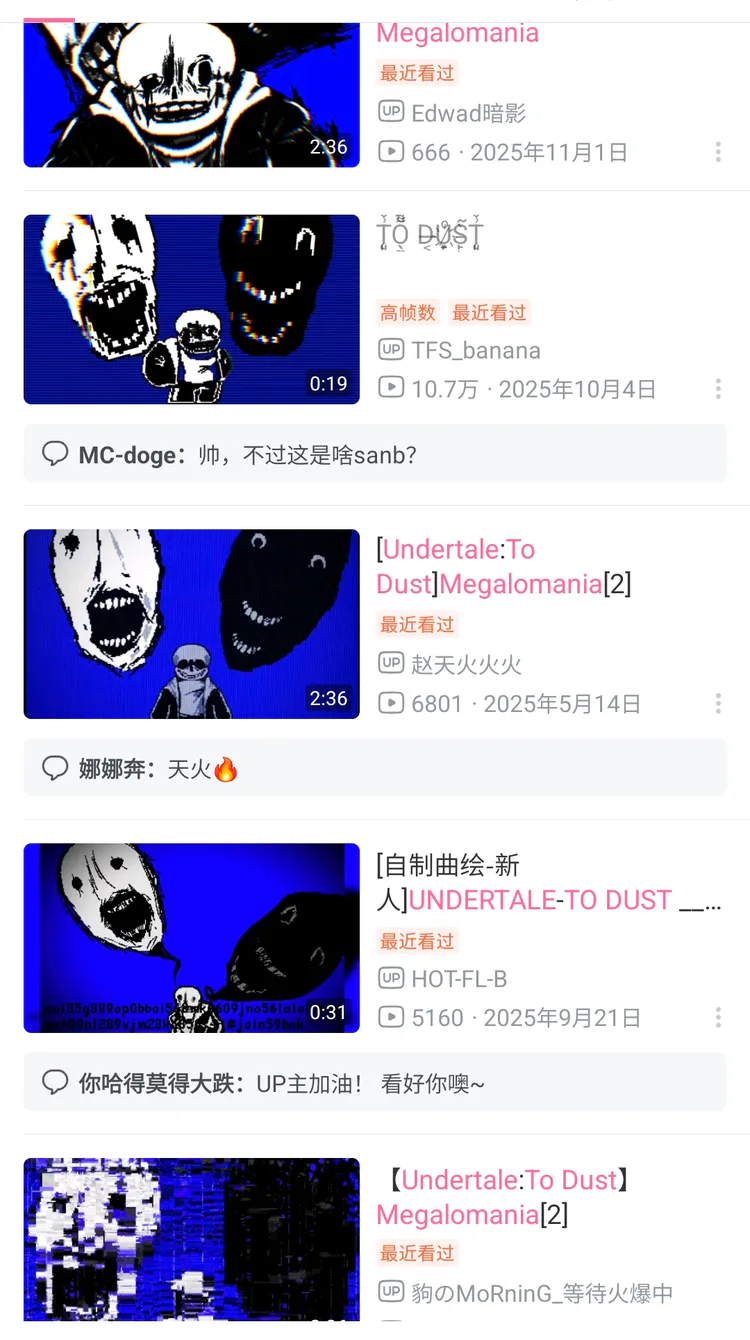The width and height of the screenshot is (750, 1340).
Task: Open the TO DUST video title by TFS_banana
Action: point(430,236)
